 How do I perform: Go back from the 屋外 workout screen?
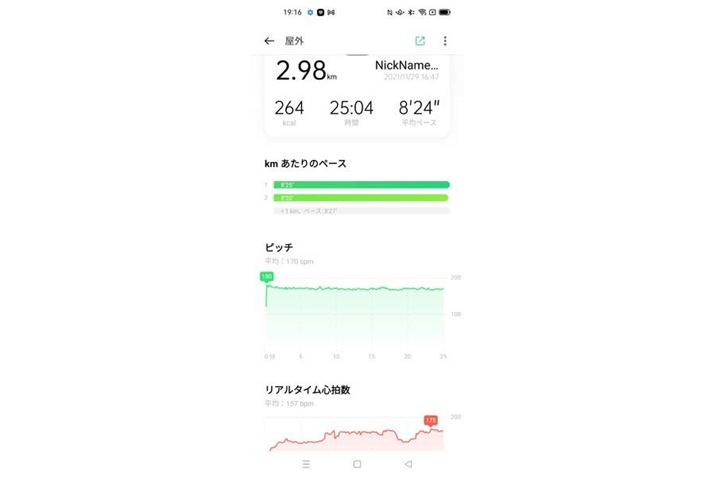click(x=269, y=41)
